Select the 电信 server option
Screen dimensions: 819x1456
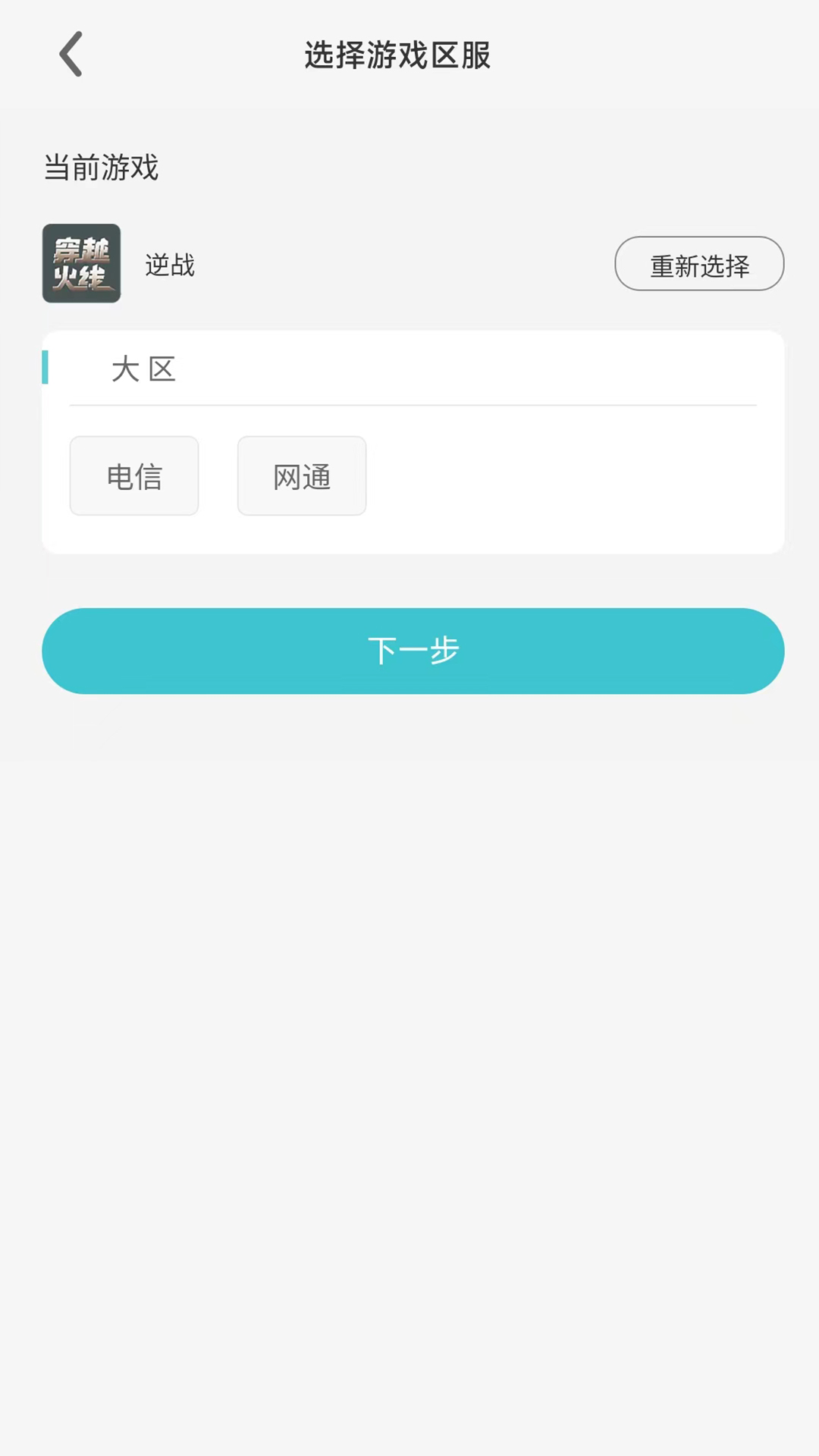click(133, 475)
